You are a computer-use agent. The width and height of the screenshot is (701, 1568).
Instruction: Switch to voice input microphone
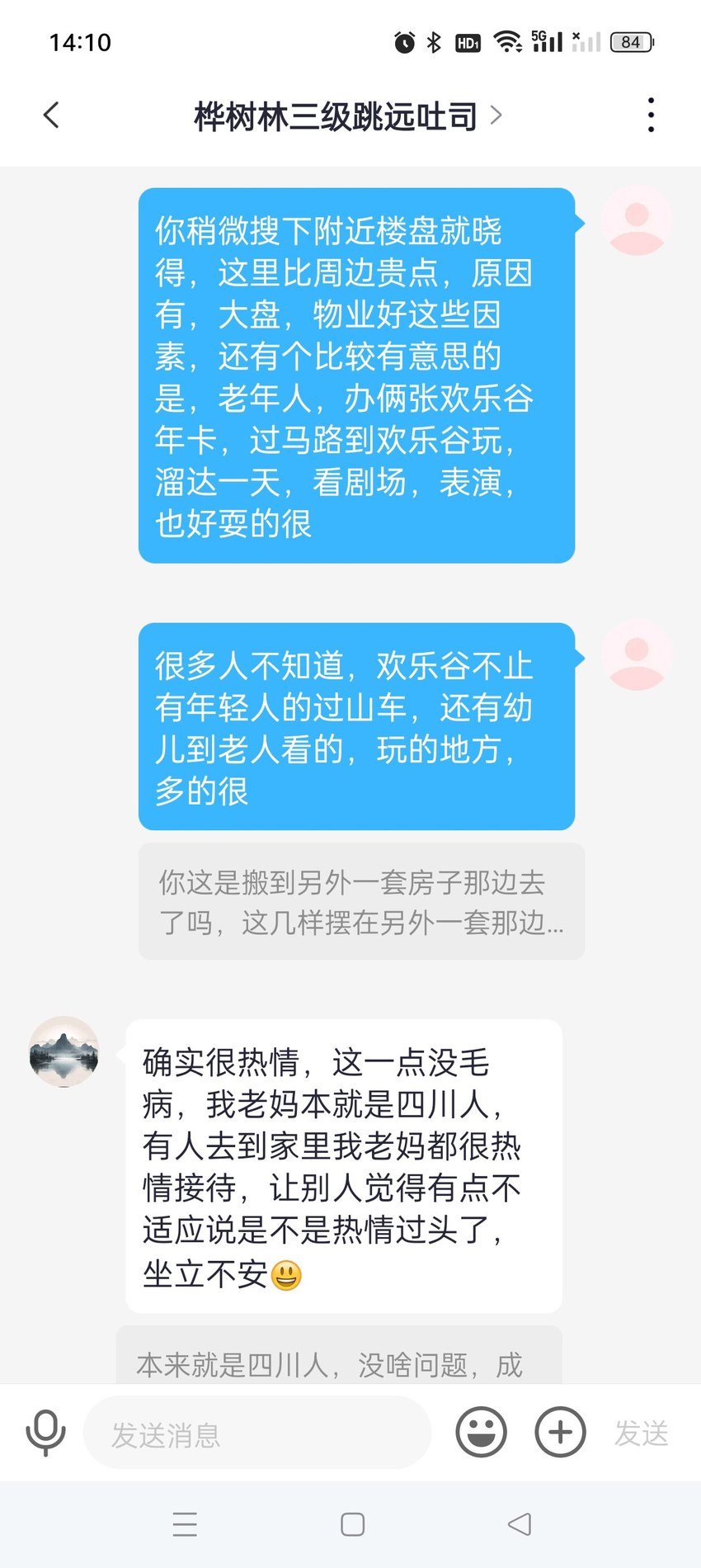[46, 1433]
